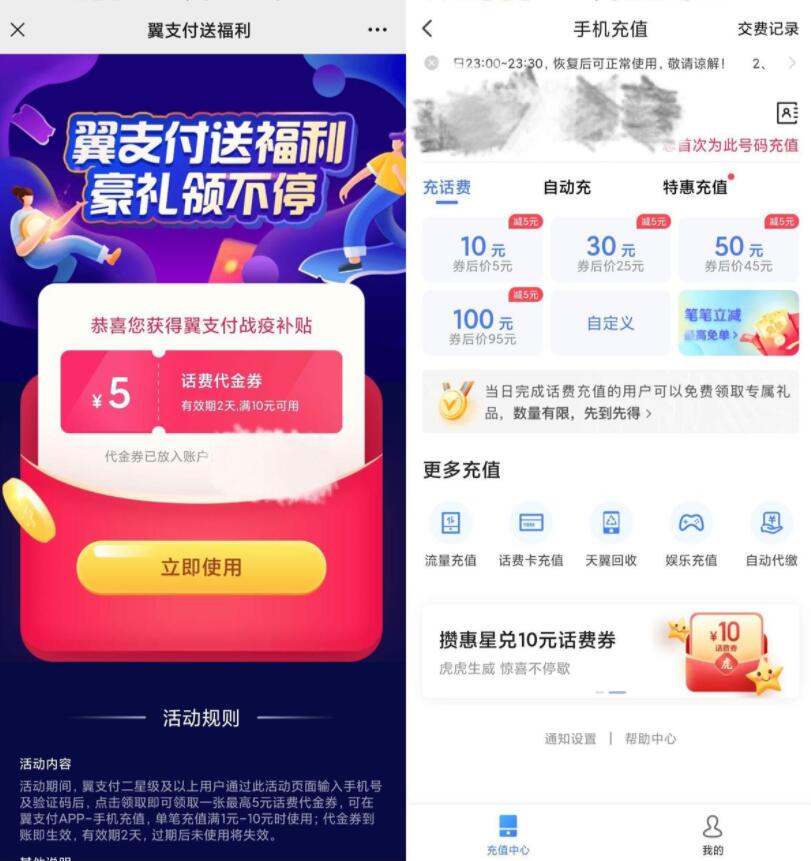Choose the 50元 recharge option
811x861 pixels.
[x=738, y=250]
